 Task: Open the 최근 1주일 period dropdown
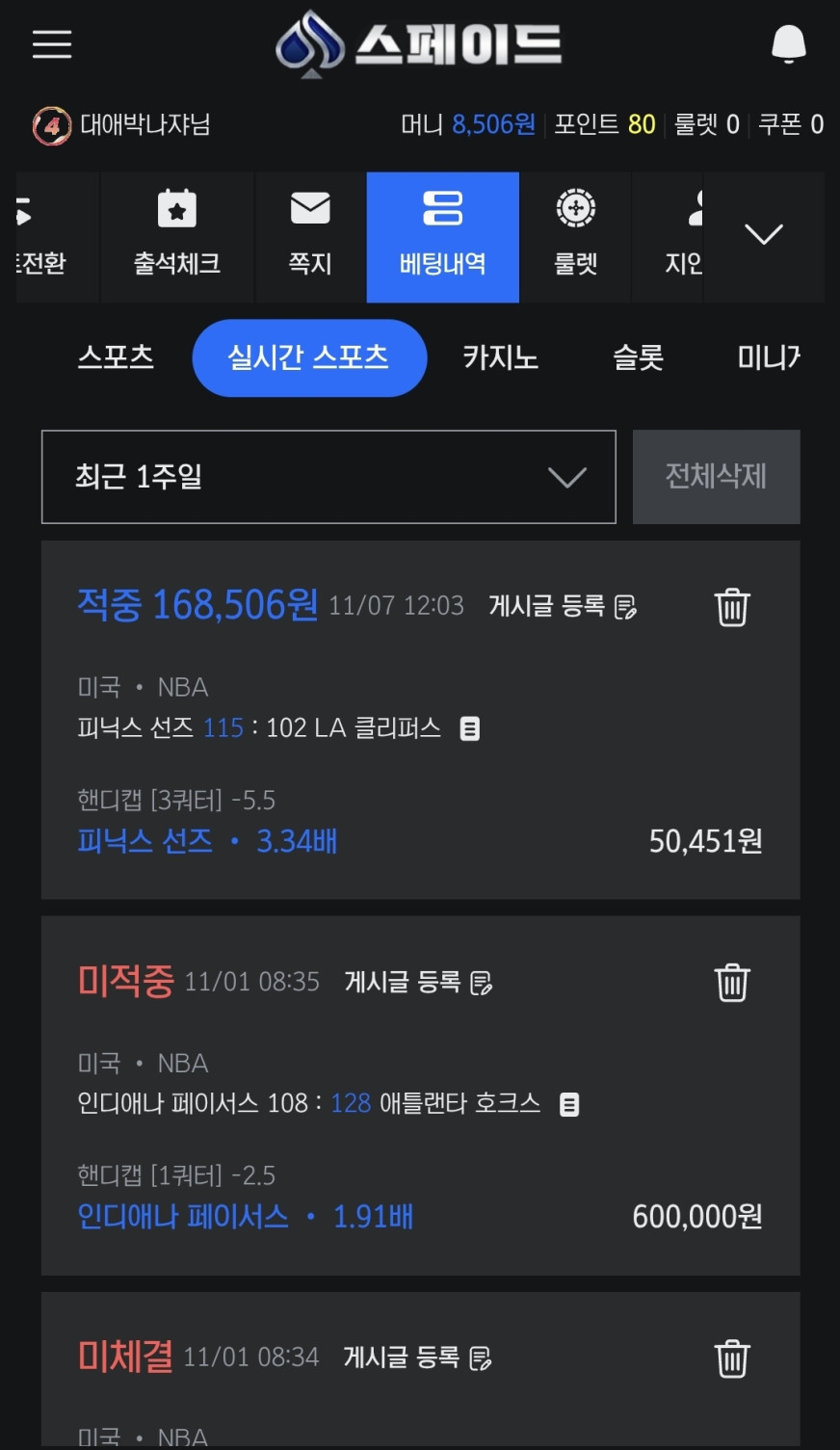(328, 477)
